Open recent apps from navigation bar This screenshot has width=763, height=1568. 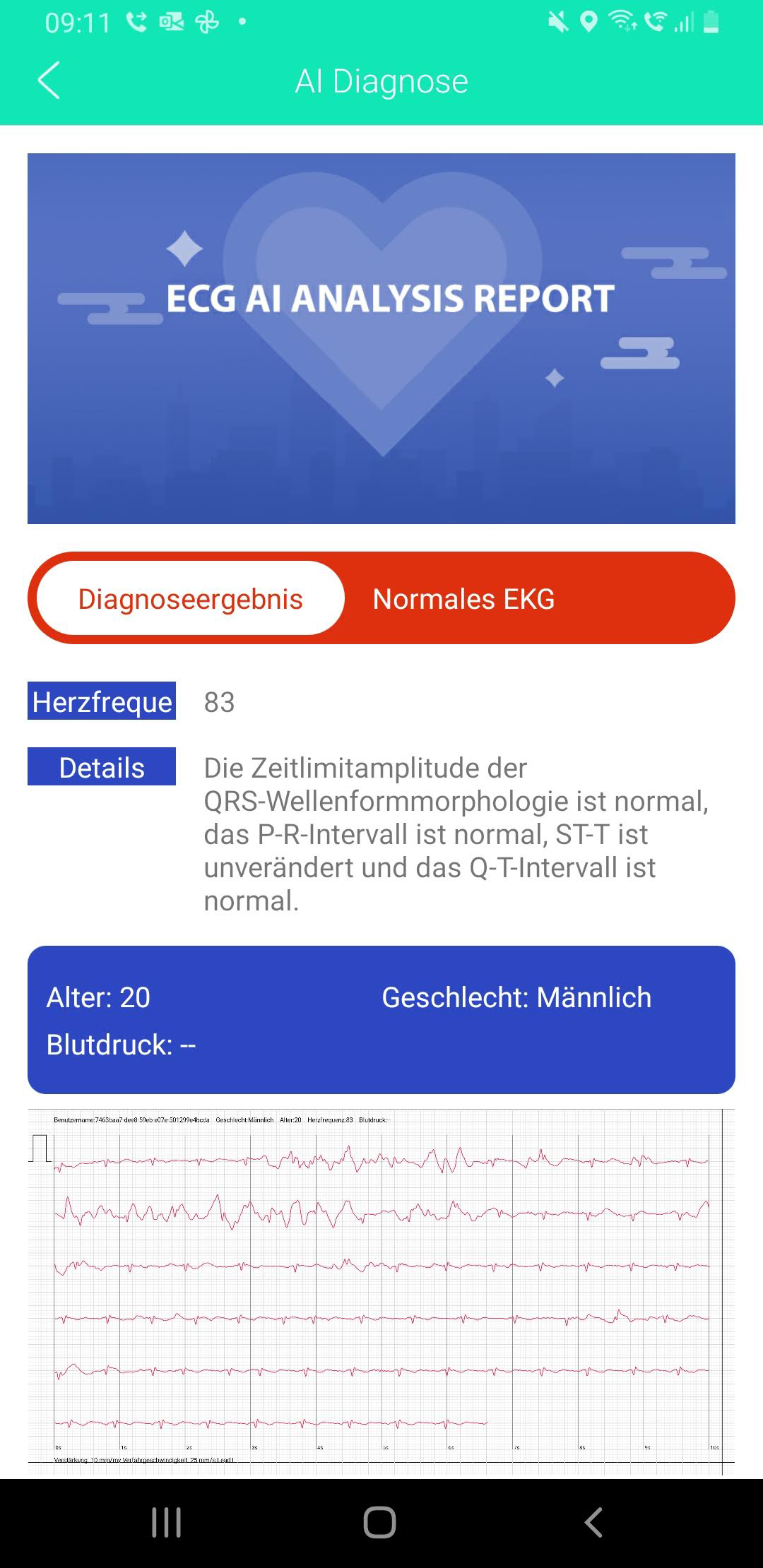click(167, 1522)
